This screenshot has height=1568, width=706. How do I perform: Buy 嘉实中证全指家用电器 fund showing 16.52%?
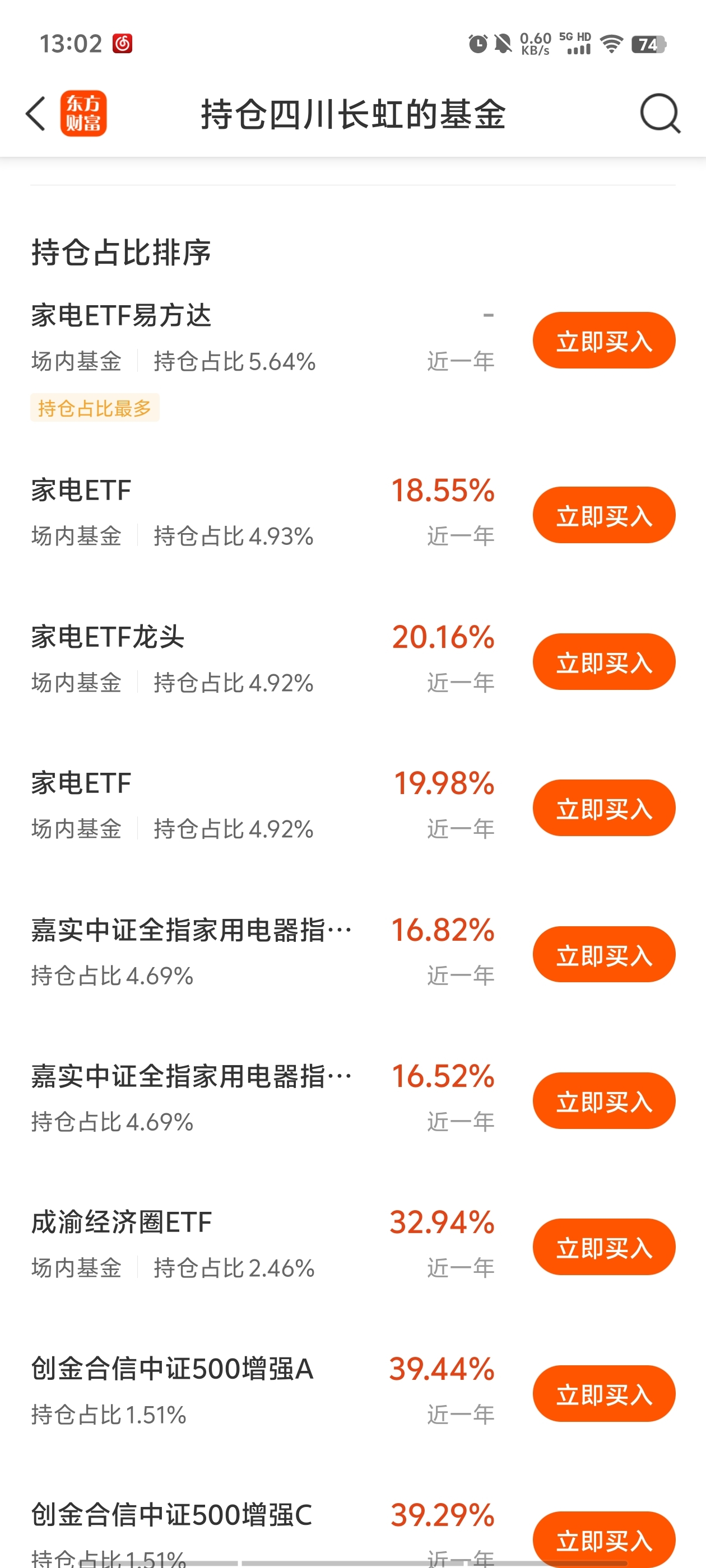click(603, 1100)
